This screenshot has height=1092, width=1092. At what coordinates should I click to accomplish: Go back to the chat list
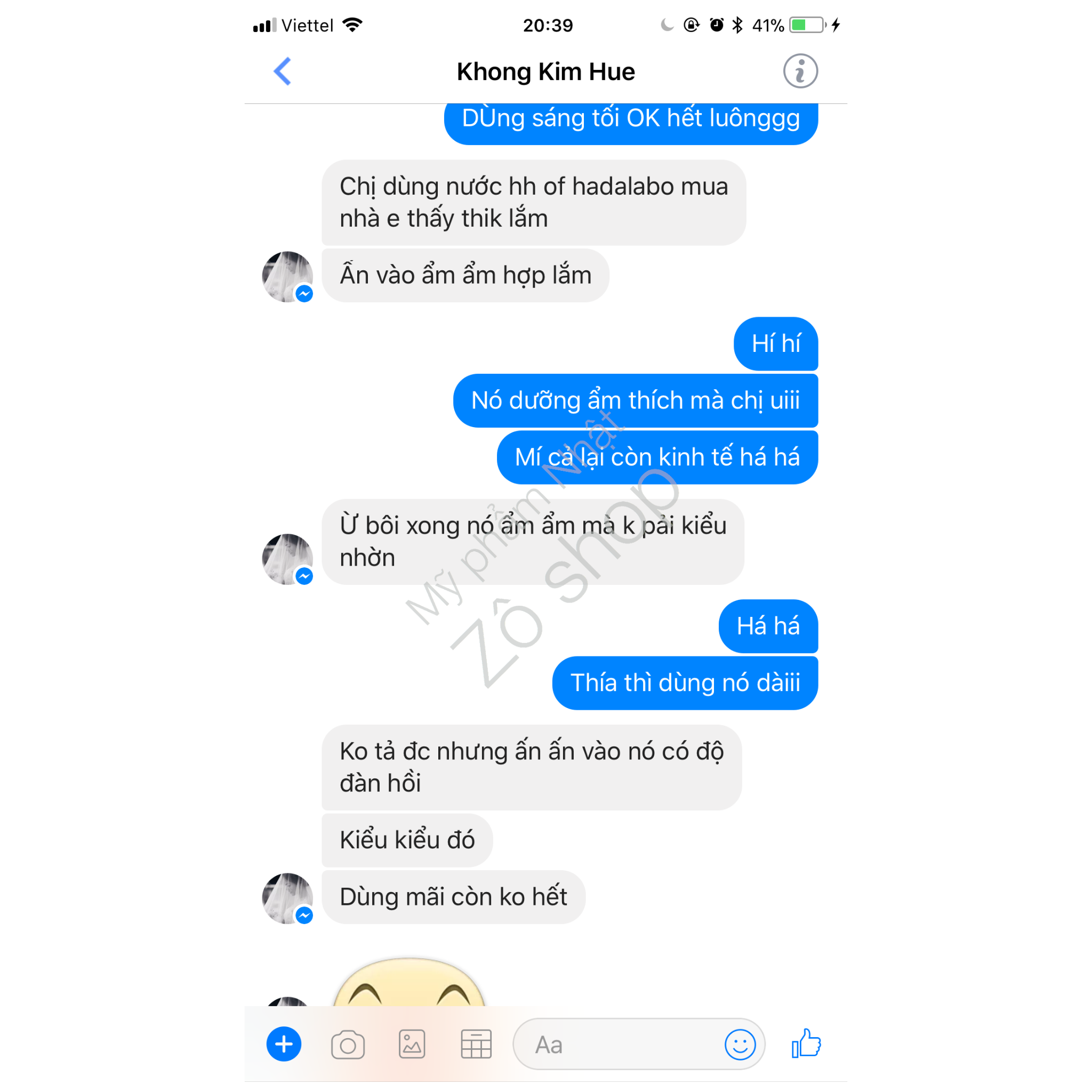(x=282, y=71)
